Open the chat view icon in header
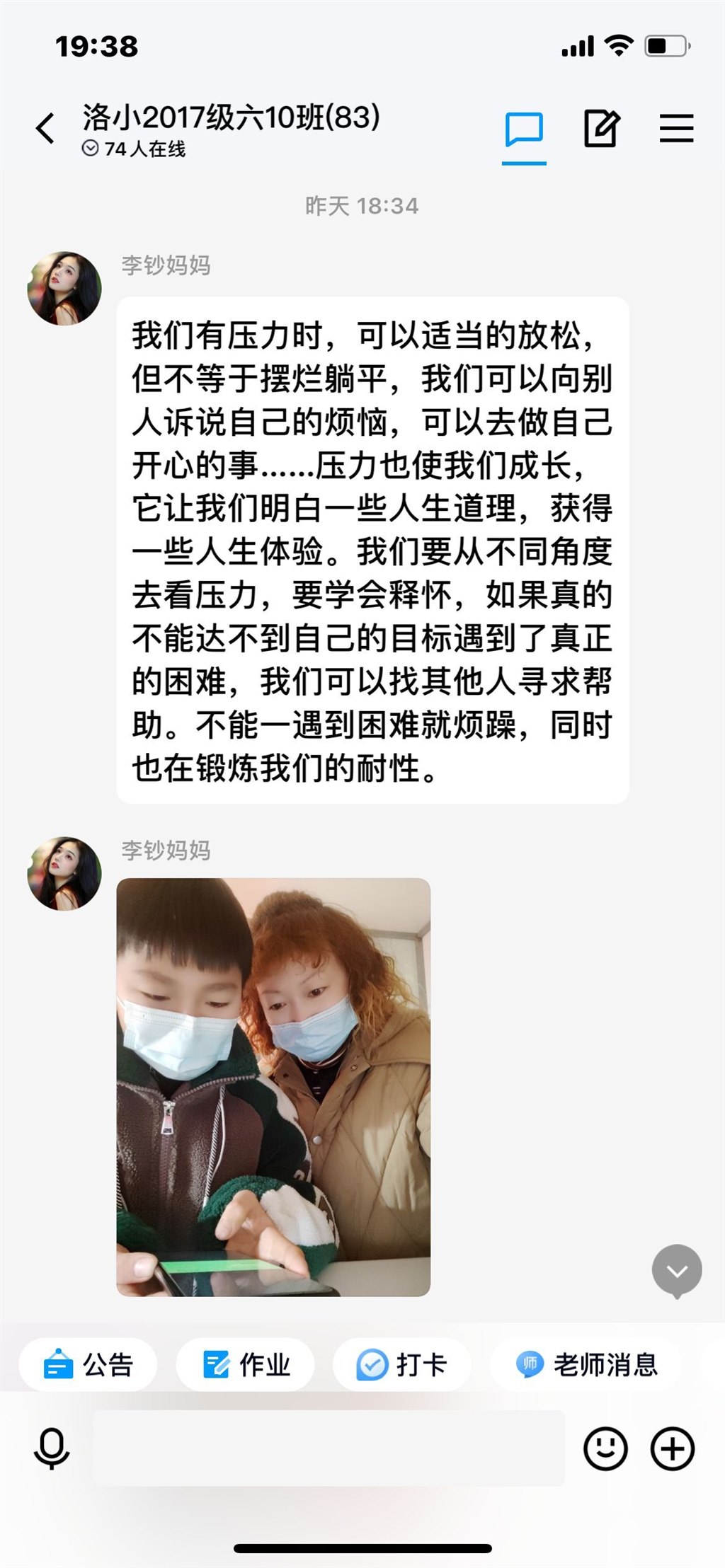This screenshot has width=725, height=1568. (524, 130)
